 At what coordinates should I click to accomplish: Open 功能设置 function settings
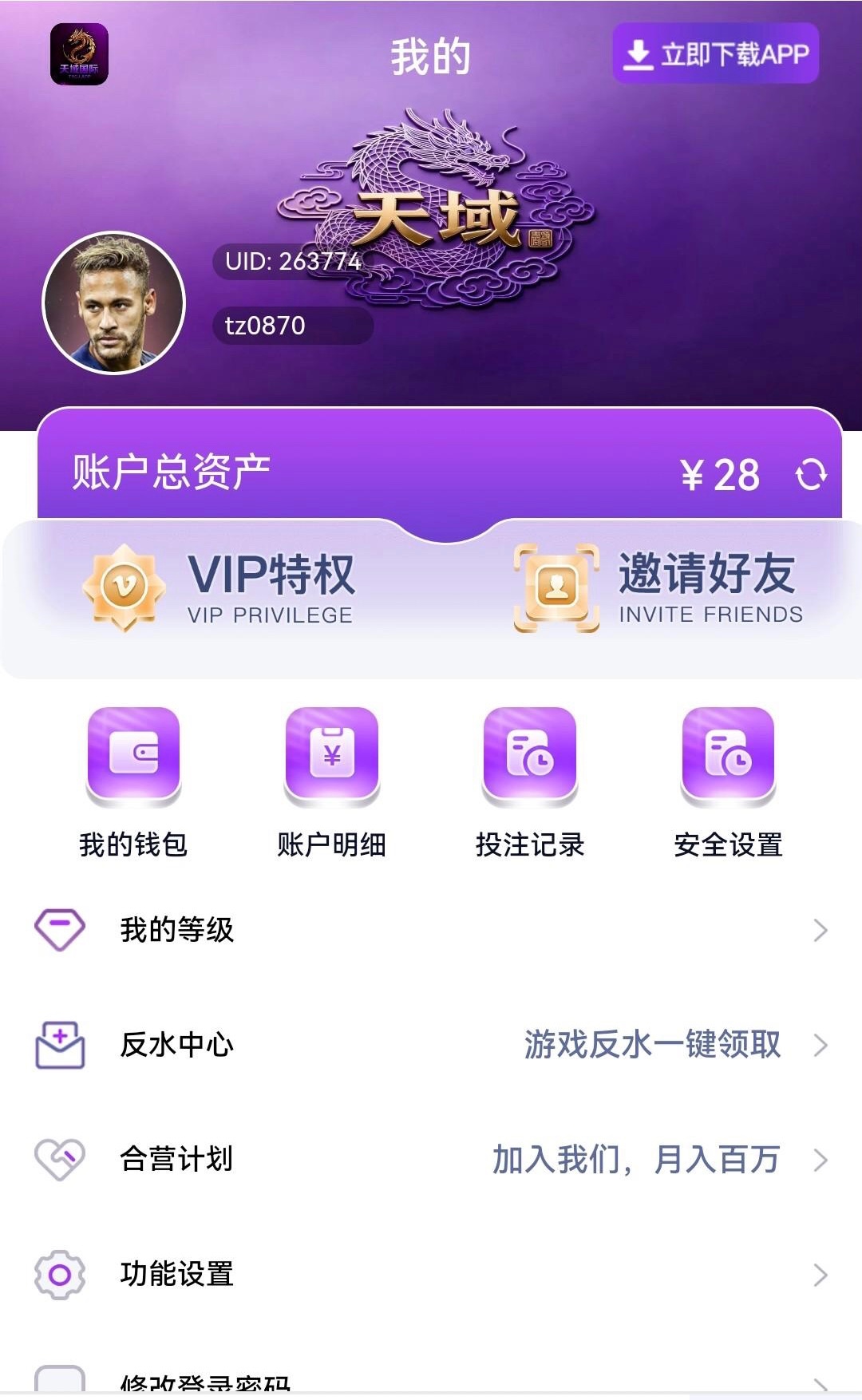click(431, 1275)
